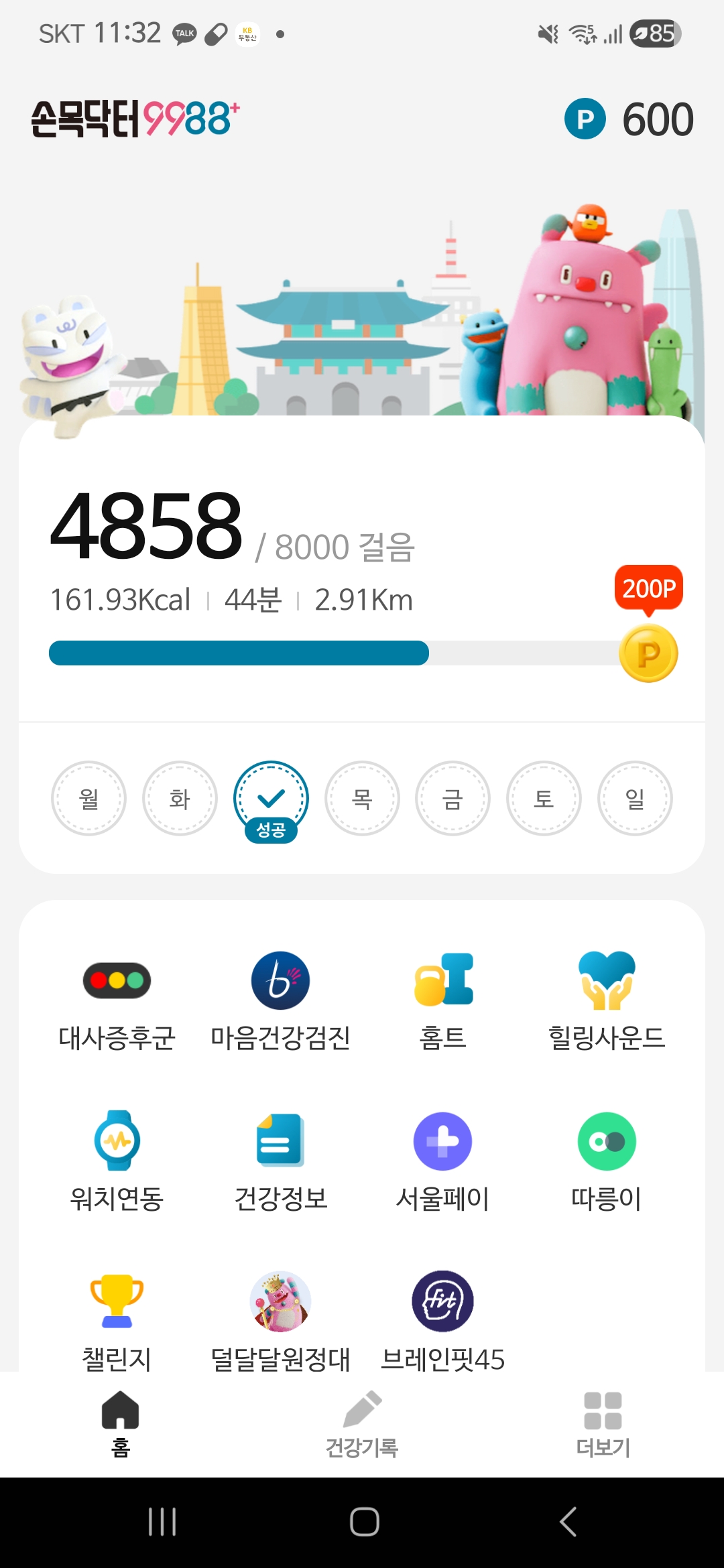The width and height of the screenshot is (724, 1568).
Task: Open recent apps from navigation bar
Action: click(x=162, y=1522)
